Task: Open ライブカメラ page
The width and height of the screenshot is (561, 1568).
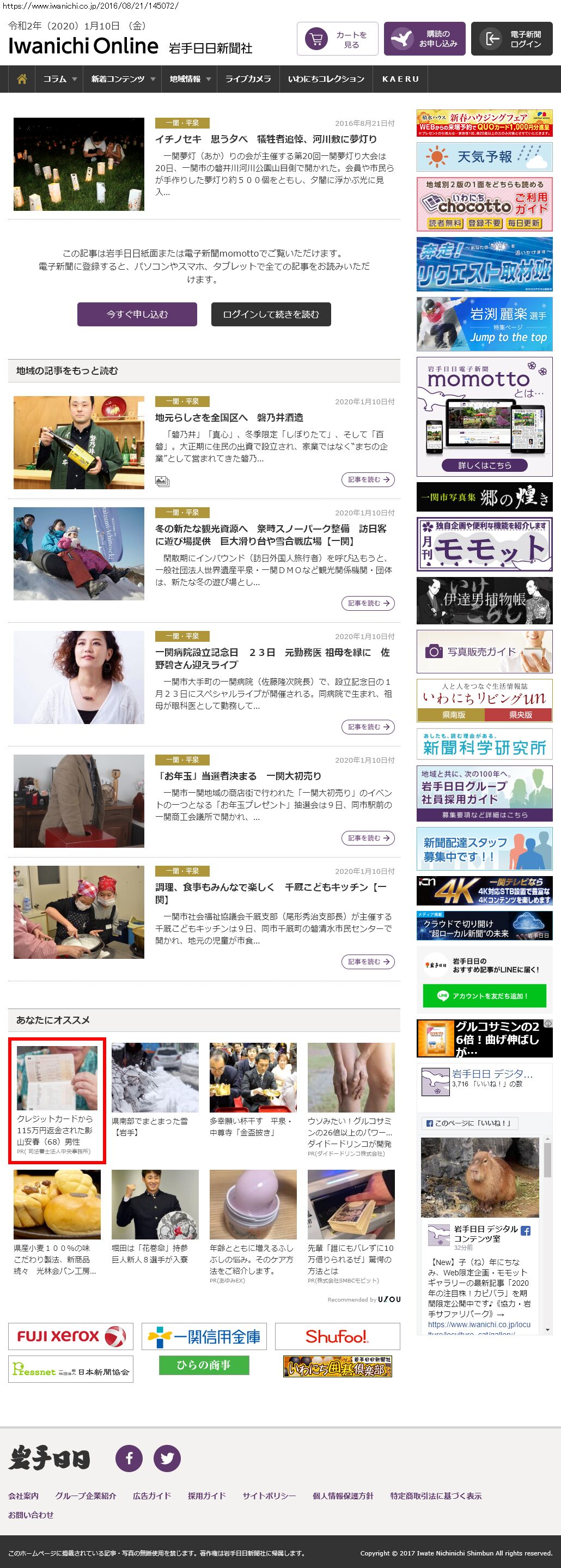Action: click(248, 79)
